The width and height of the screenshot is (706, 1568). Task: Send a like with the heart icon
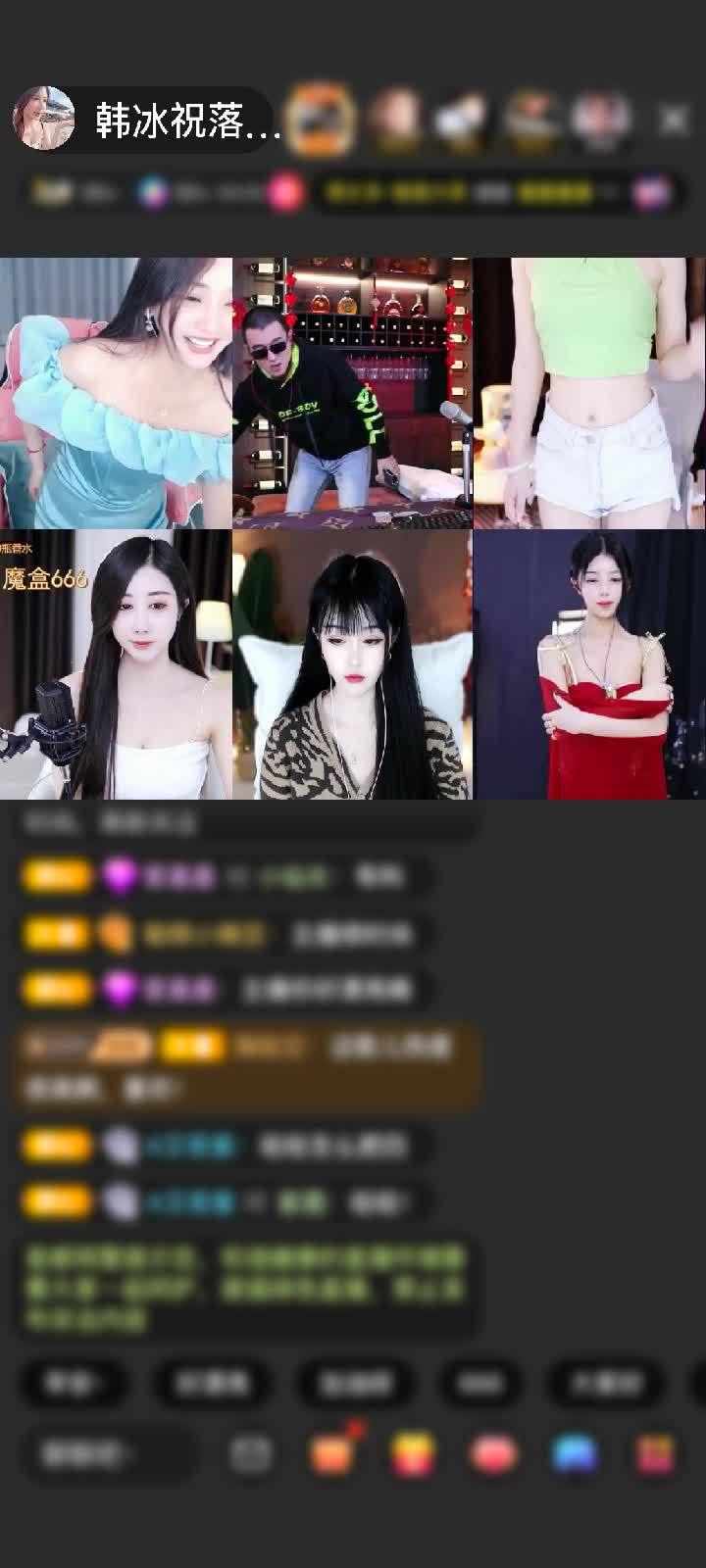pos(495,1454)
